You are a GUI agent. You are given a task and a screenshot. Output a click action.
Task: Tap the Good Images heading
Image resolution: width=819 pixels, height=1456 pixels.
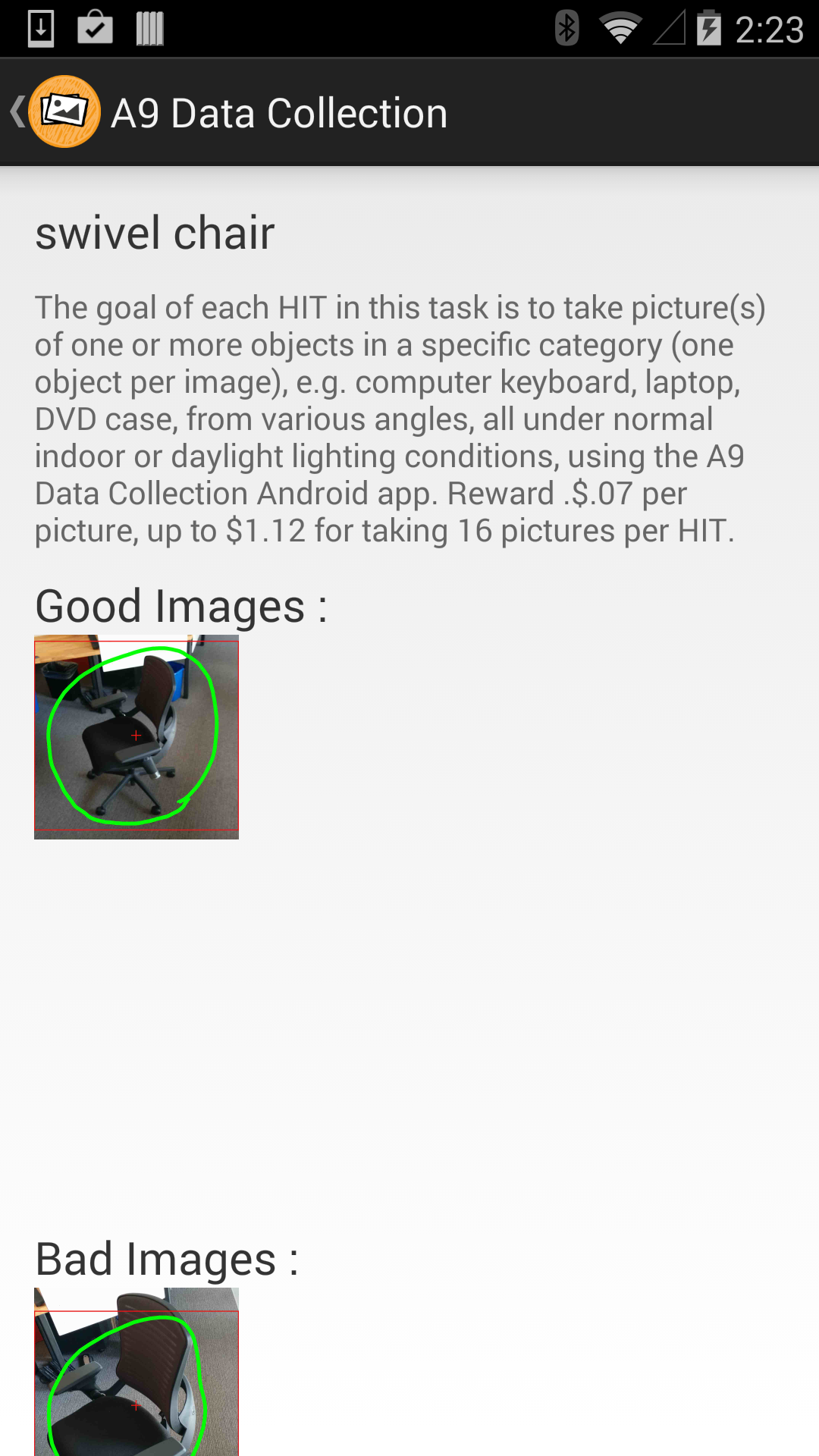[x=180, y=605]
